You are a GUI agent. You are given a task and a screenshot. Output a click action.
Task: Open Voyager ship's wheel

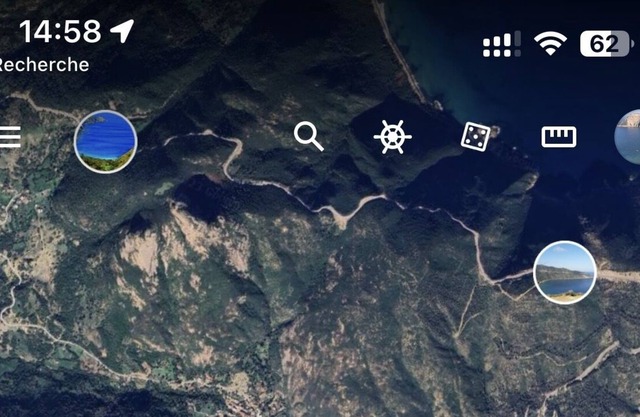pyautogui.click(x=392, y=137)
